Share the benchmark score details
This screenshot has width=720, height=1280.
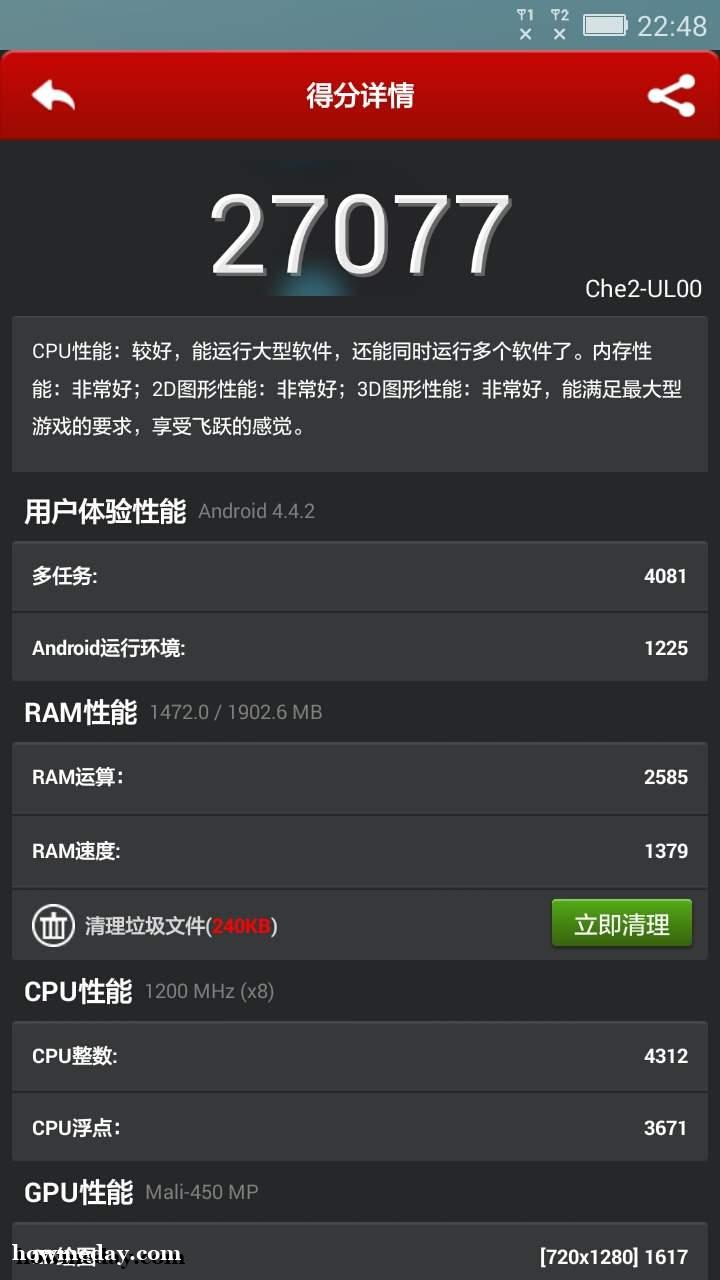671,96
